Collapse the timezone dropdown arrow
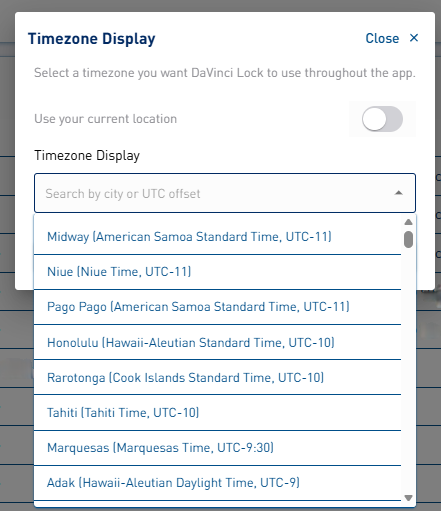441x511 pixels. click(398, 193)
